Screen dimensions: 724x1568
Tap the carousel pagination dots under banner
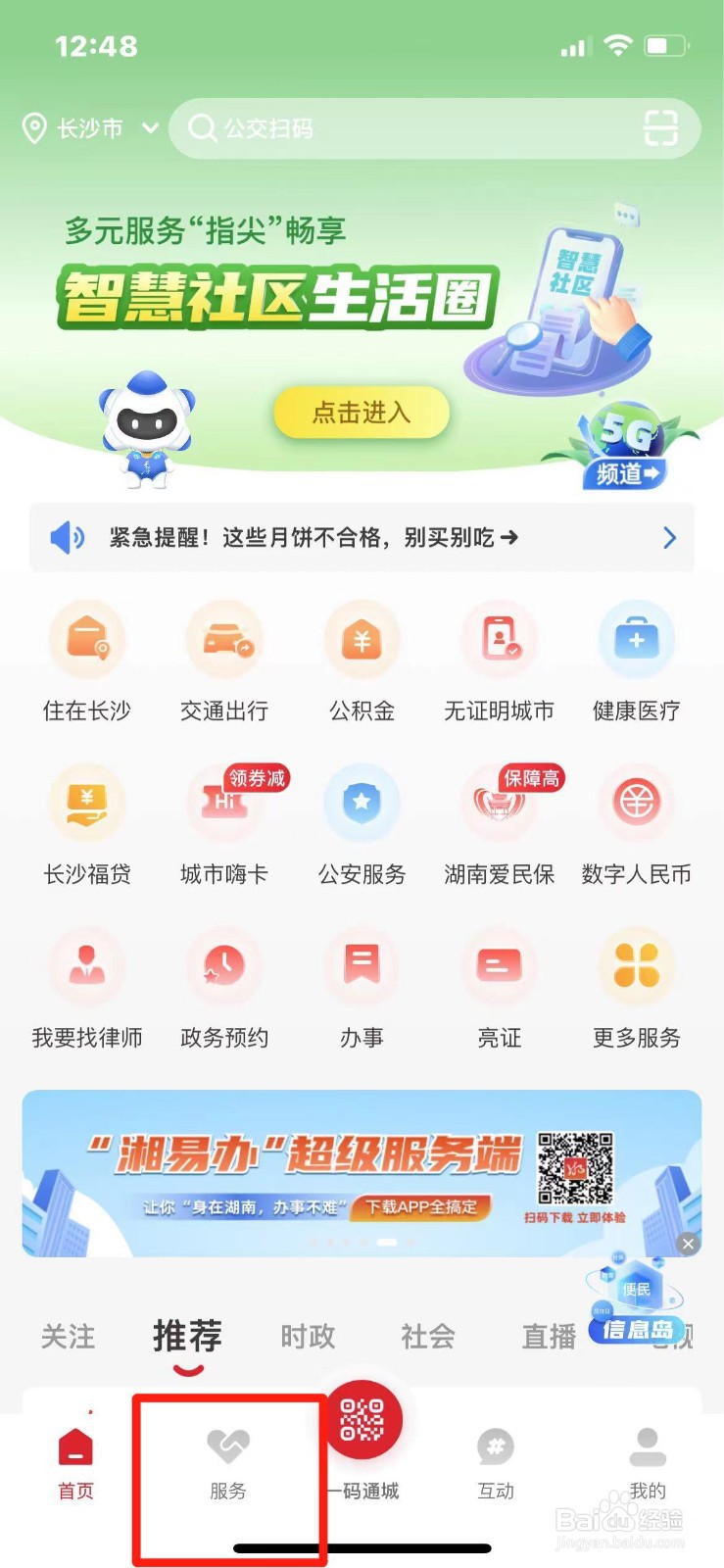coord(362,1243)
